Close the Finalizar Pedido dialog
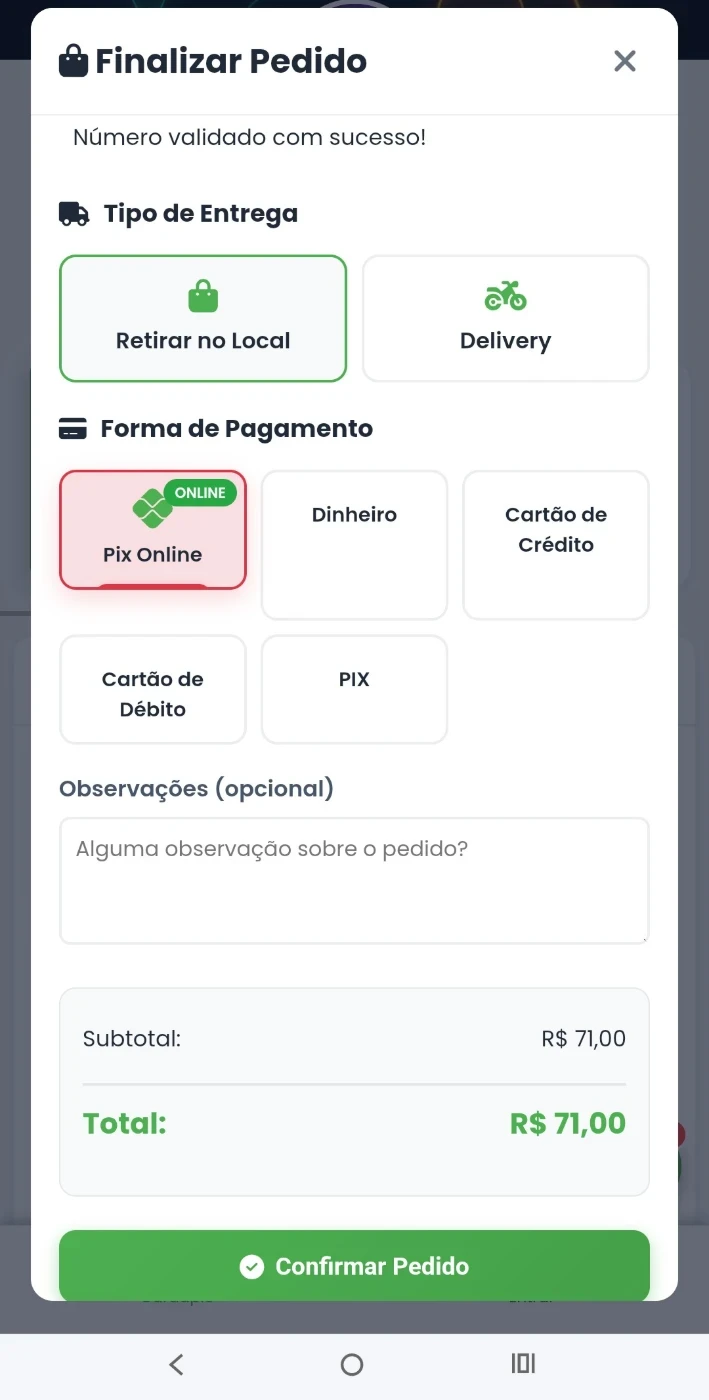 click(x=625, y=61)
